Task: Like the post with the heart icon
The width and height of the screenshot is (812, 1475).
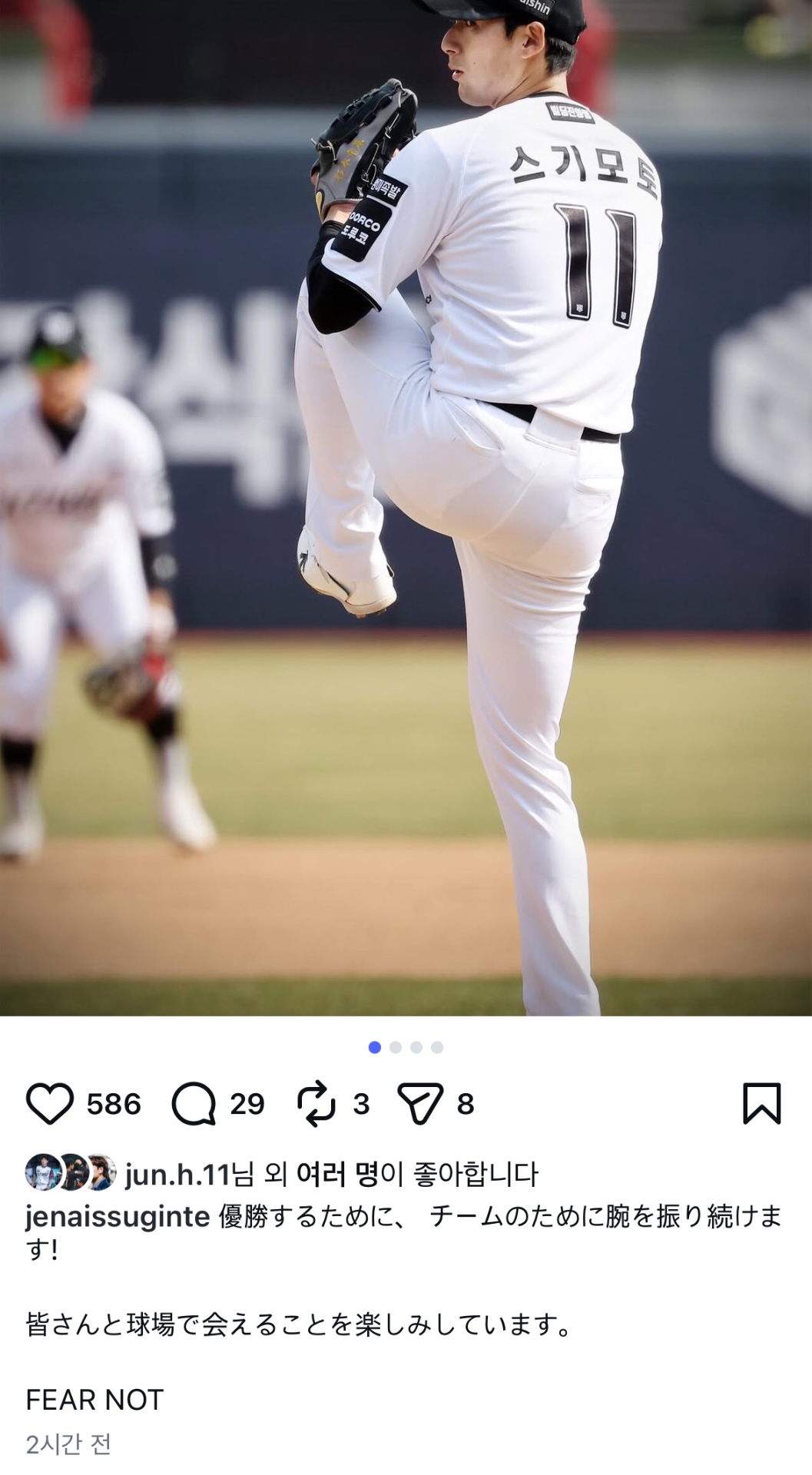Action: coord(50,1104)
